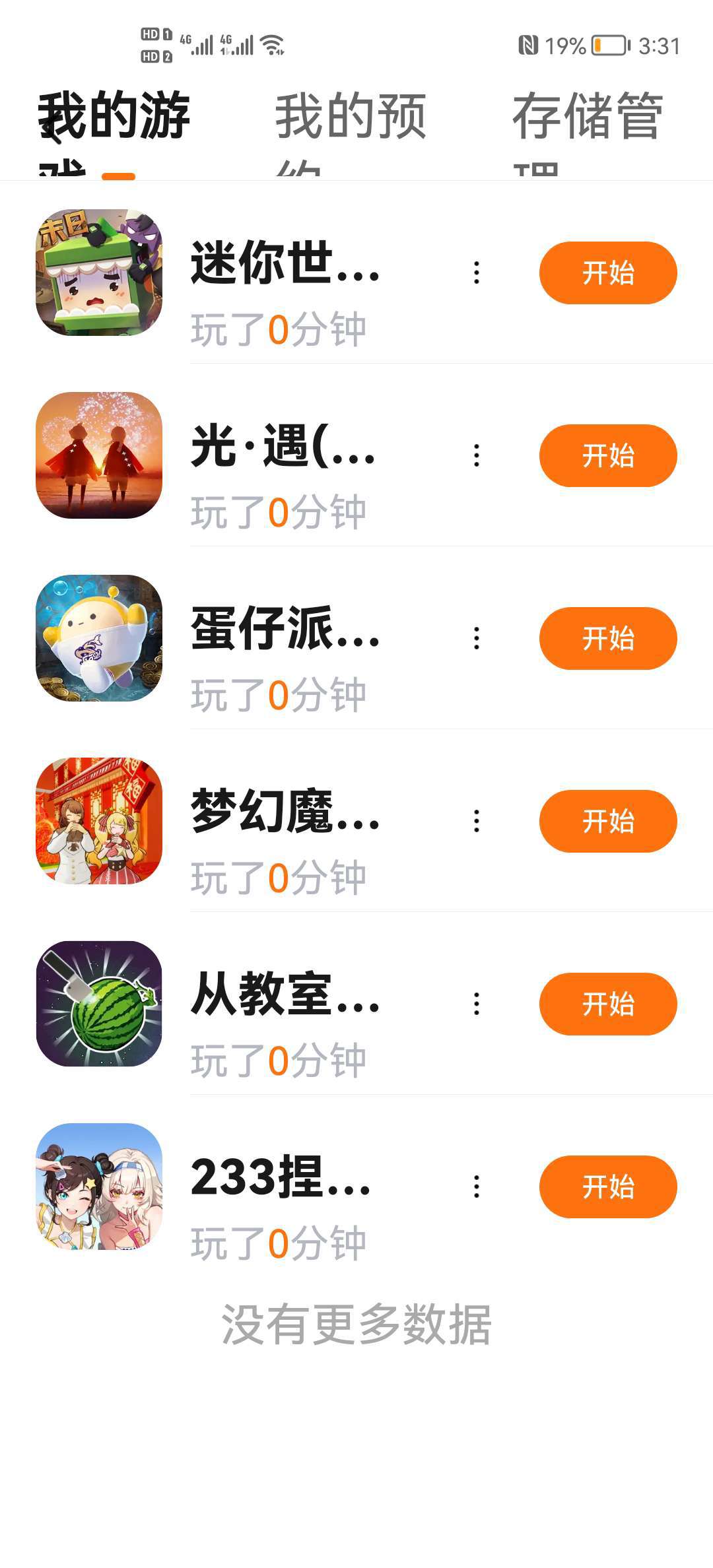This screenshot has width=713, height=1568.
Task: Launch 蛋仔派对 with its 开始 button
Action: (607, 639)
